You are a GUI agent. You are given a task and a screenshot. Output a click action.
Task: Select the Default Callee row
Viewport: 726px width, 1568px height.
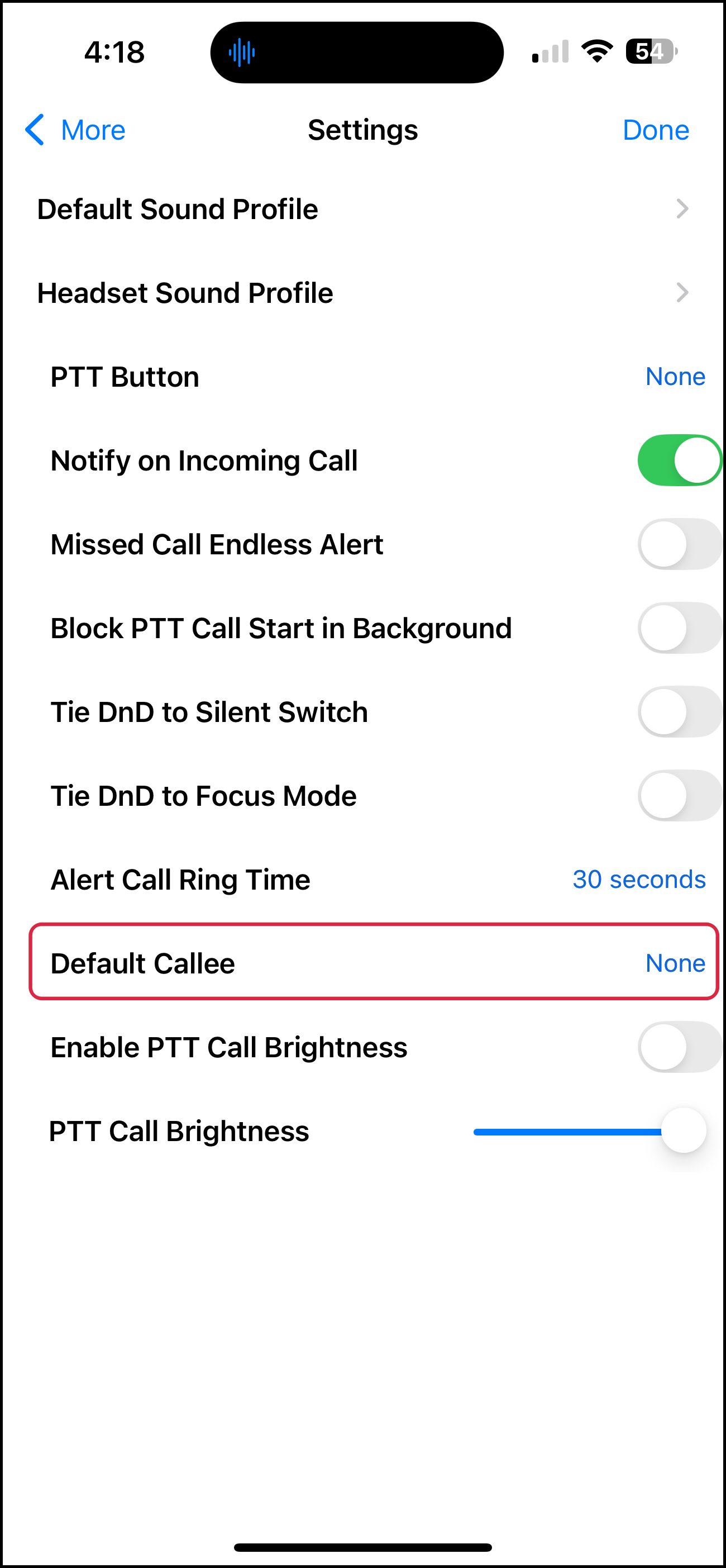(x=374, y=963)
